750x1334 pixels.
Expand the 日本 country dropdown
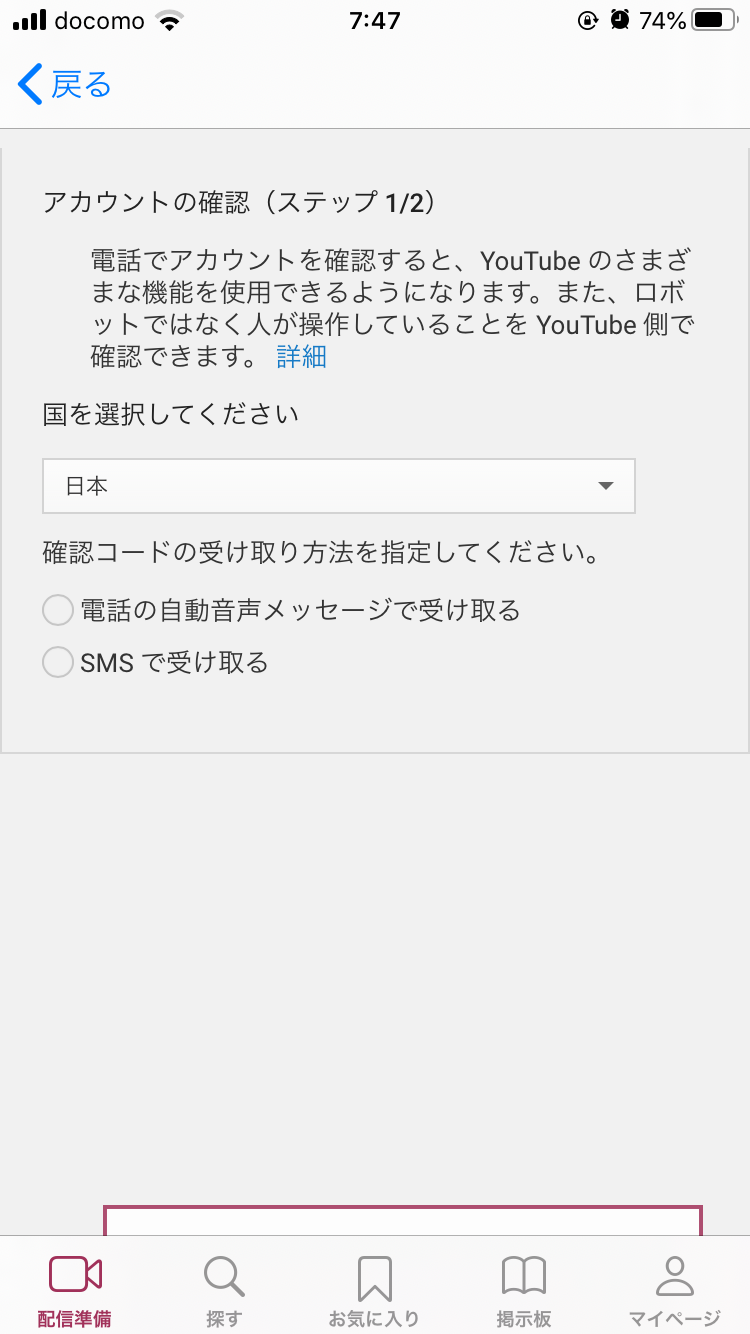(x=339, y=487)
